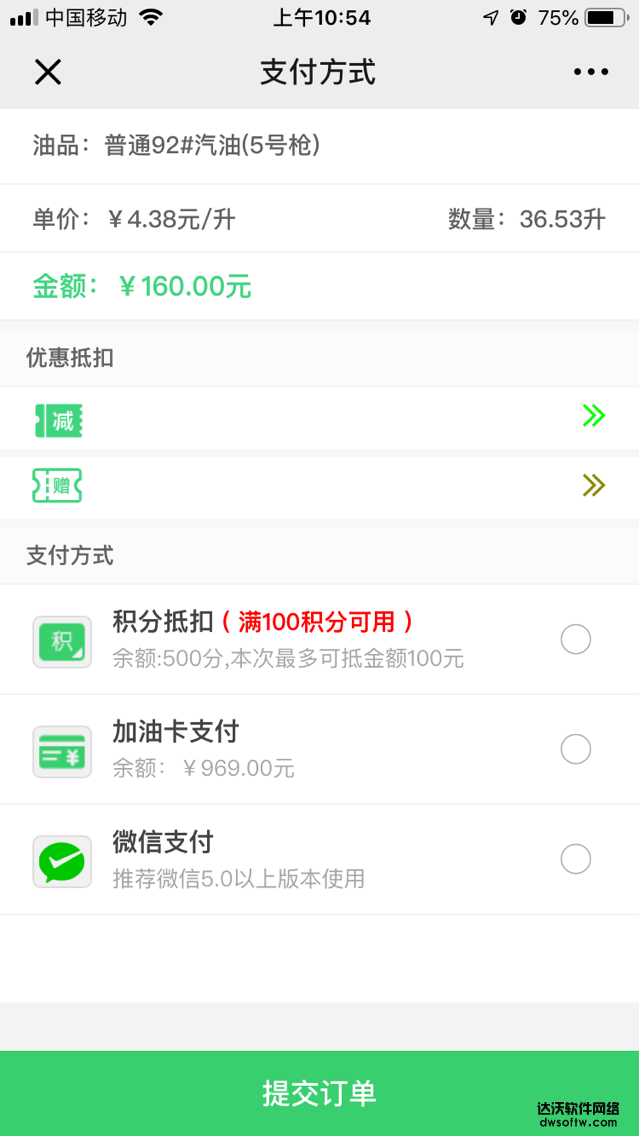Select 微信支付 payment option
639x1136 pixels.
[x=575, y=859]
